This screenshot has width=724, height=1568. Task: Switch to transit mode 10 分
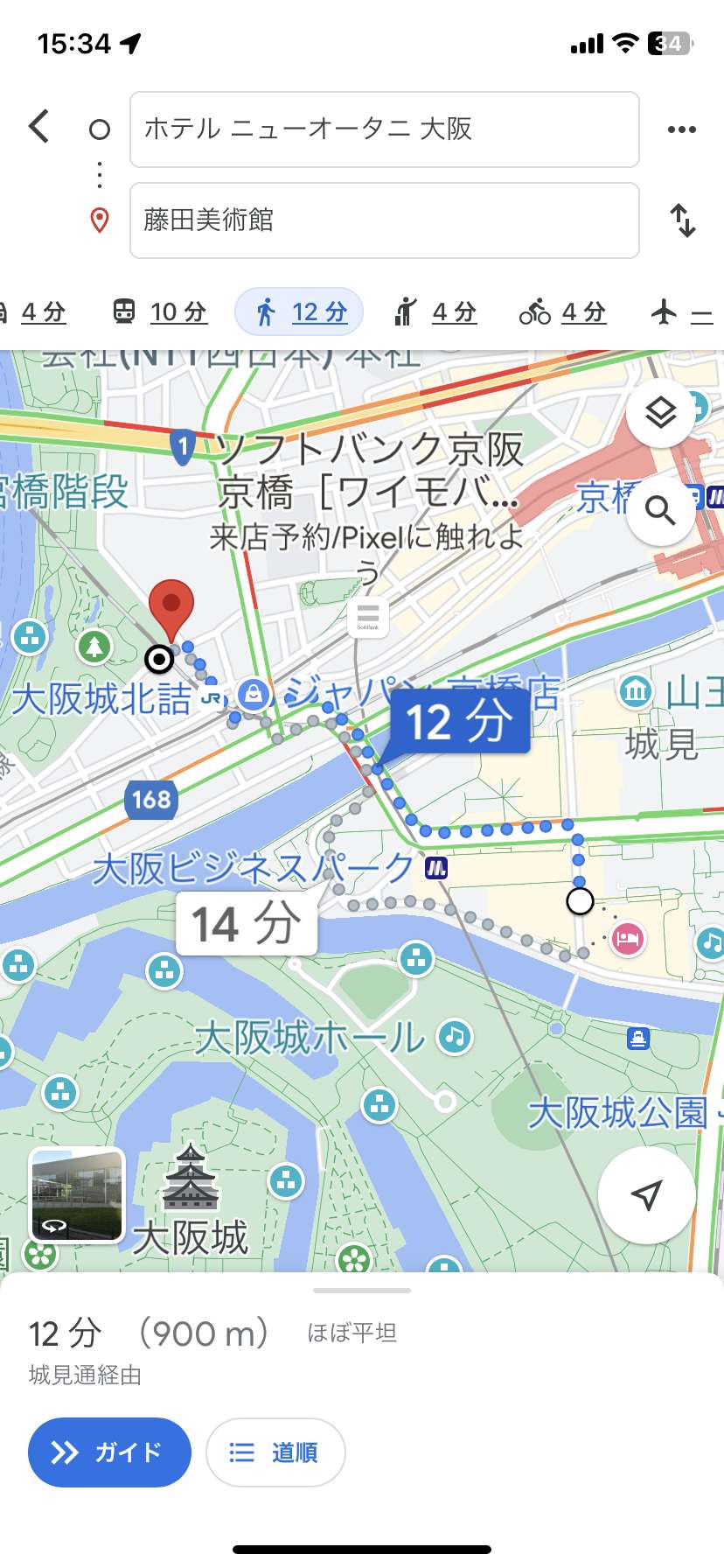click(160, 311)
